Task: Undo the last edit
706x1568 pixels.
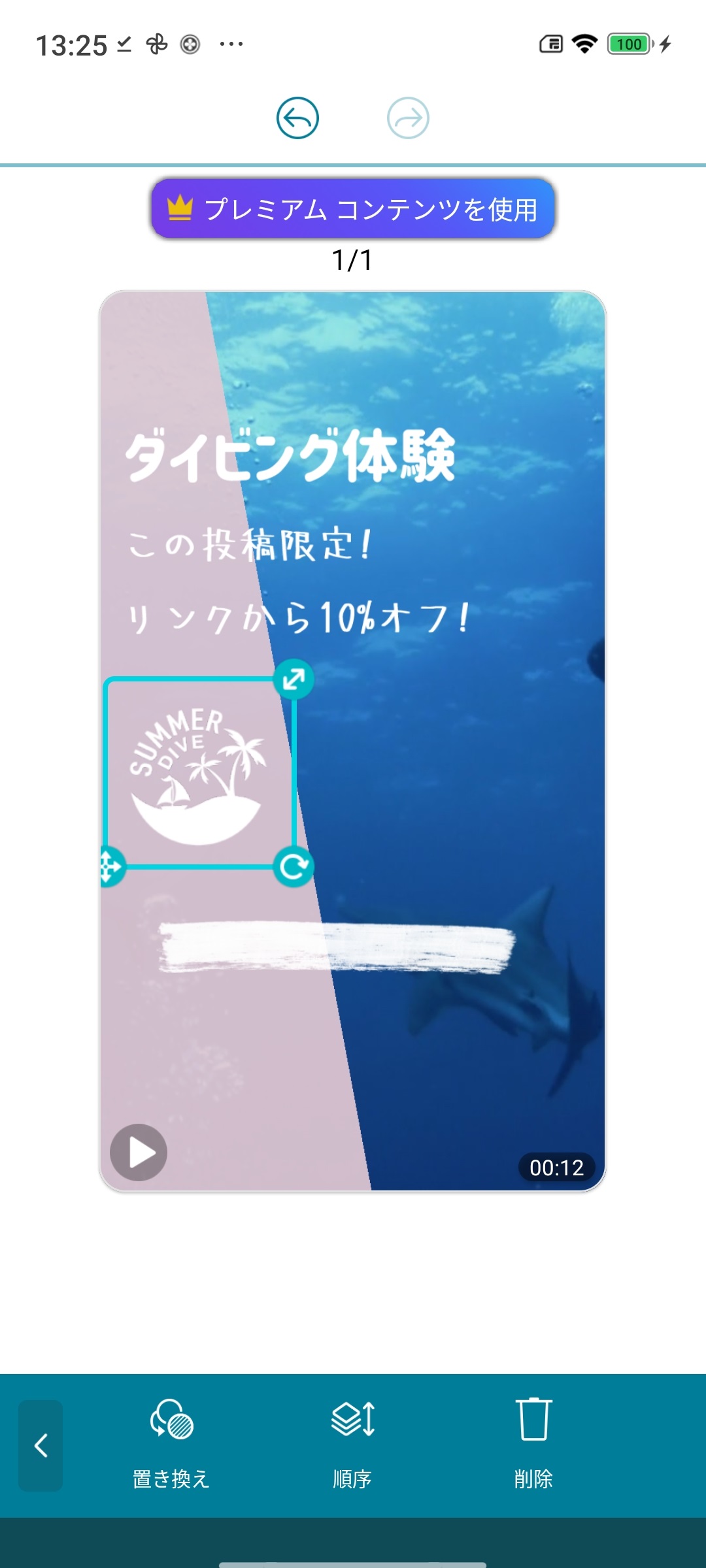Action: (x=297, y=118)
